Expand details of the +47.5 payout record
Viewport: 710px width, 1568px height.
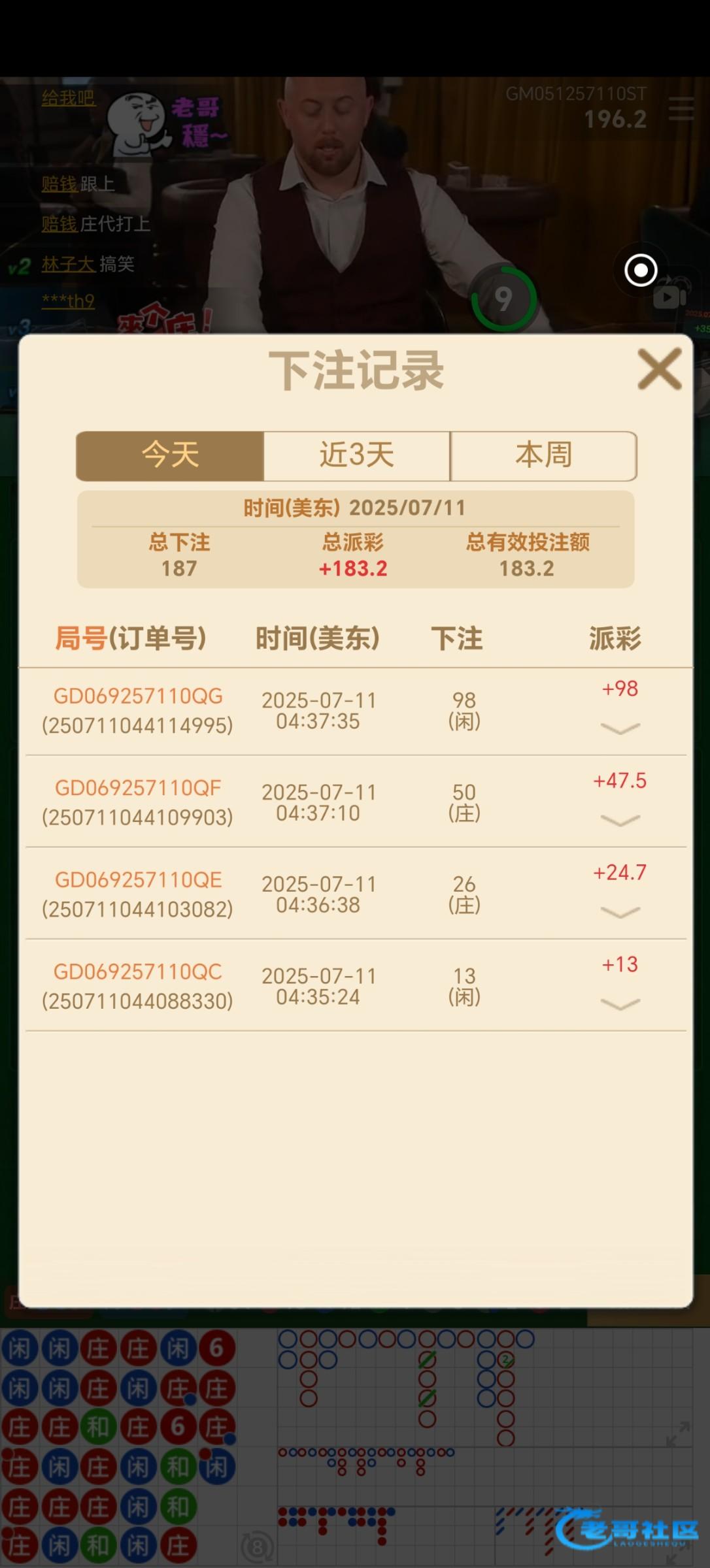(x=620, y=821)
